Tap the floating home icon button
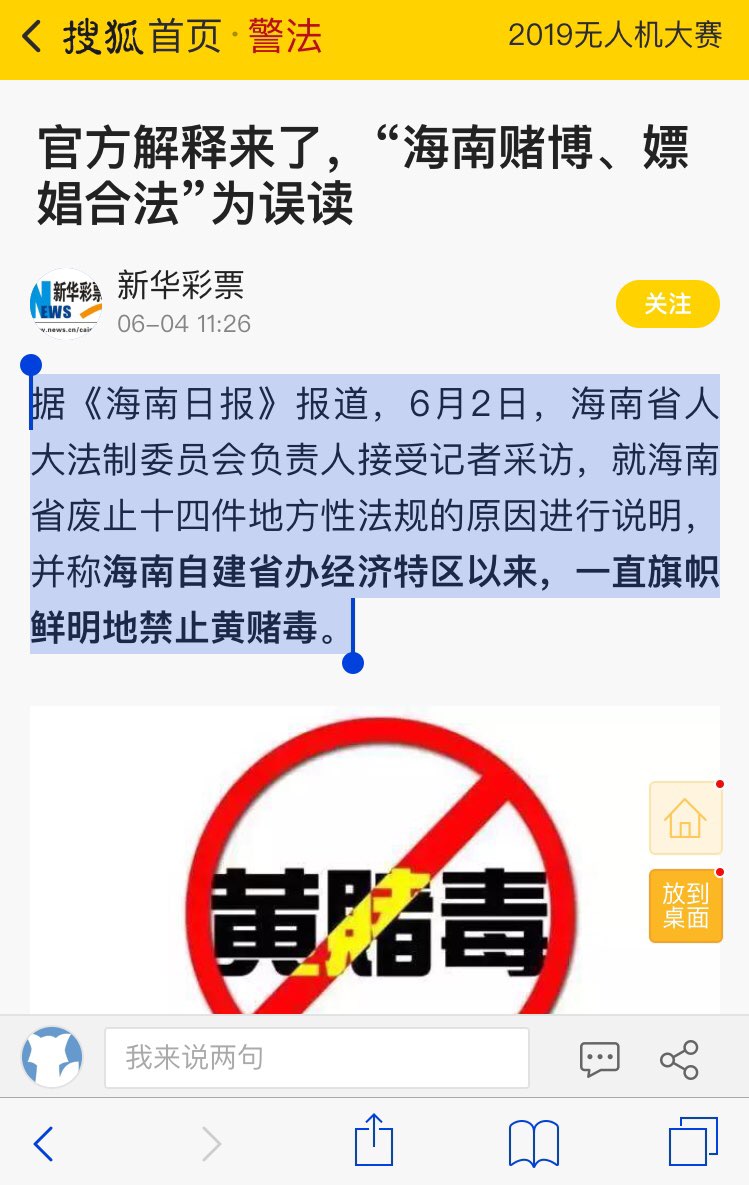 (x=685, y=818)
